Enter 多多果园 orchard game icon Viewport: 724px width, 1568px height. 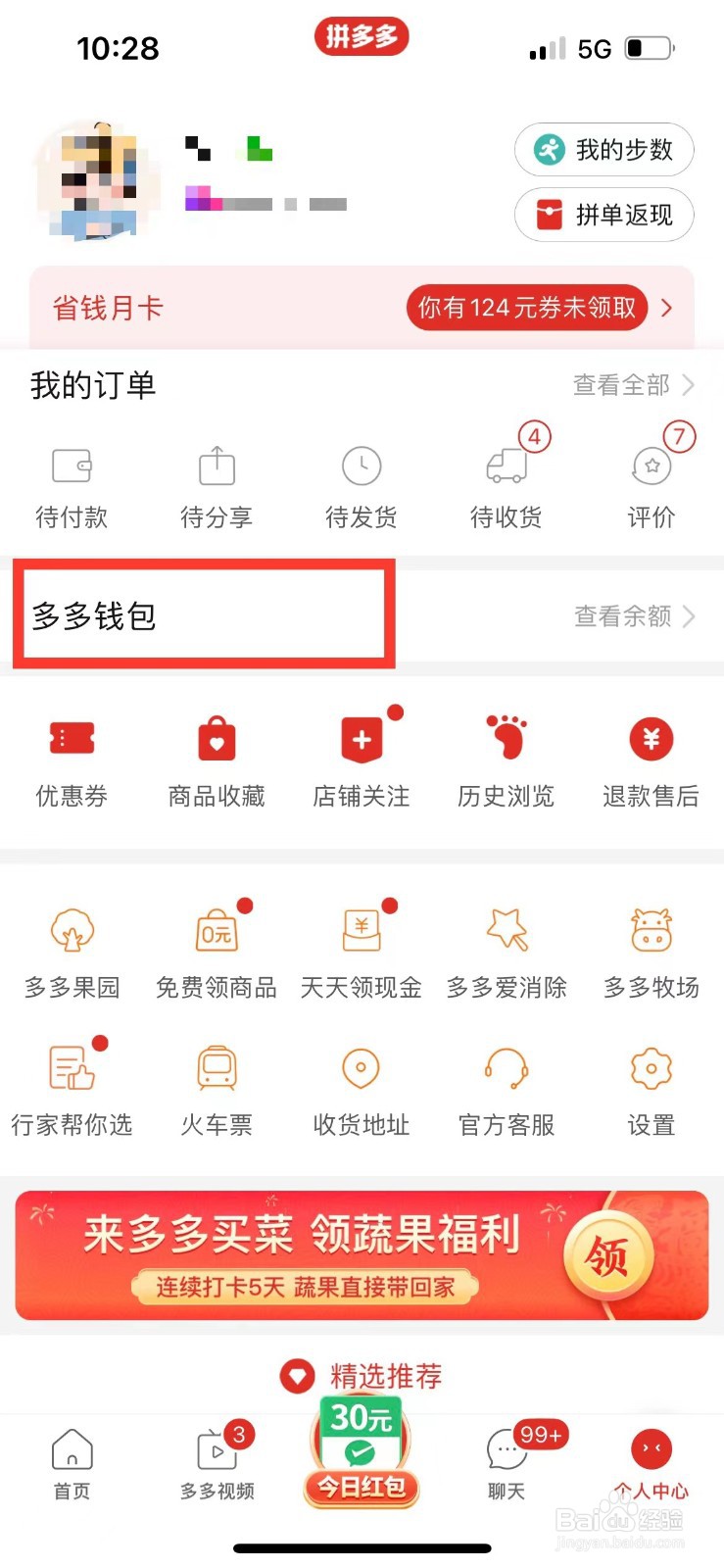pyautogui.click(x=70, y=951)
